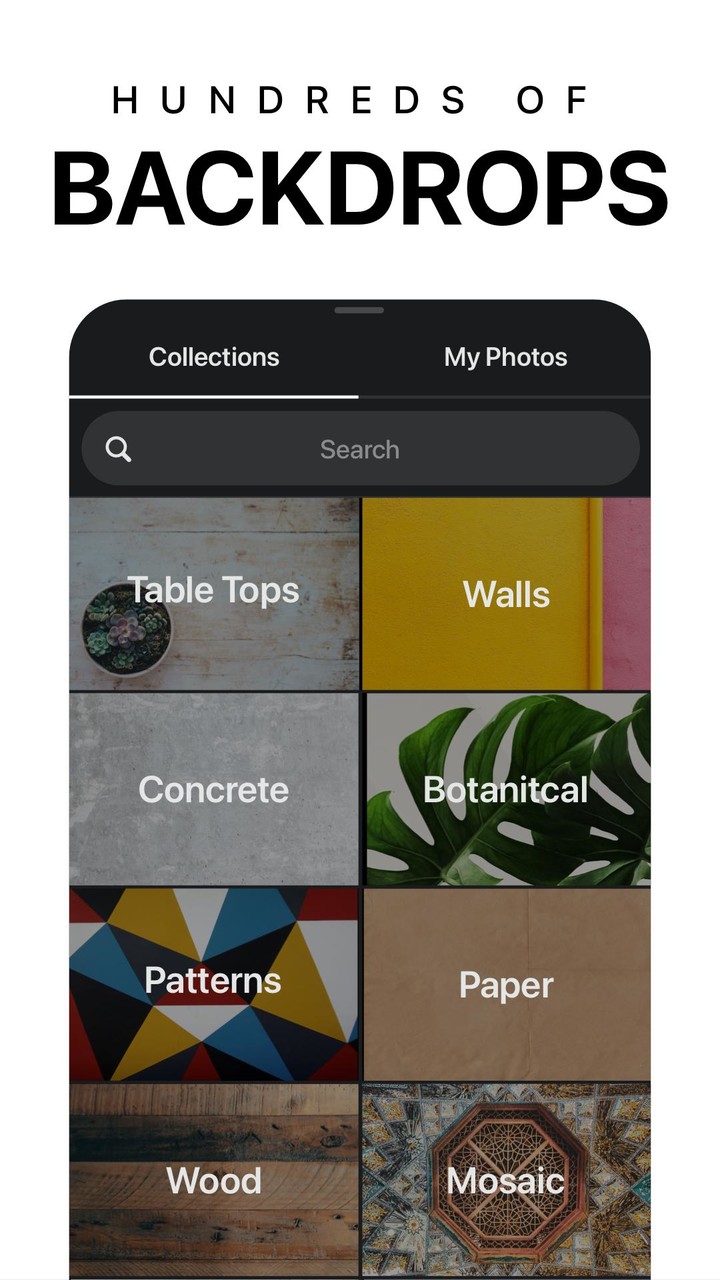The height and width of the screenshot is (1280, 720).
Task: Open the Wood backdrop collection
Action: (213, 1180)
